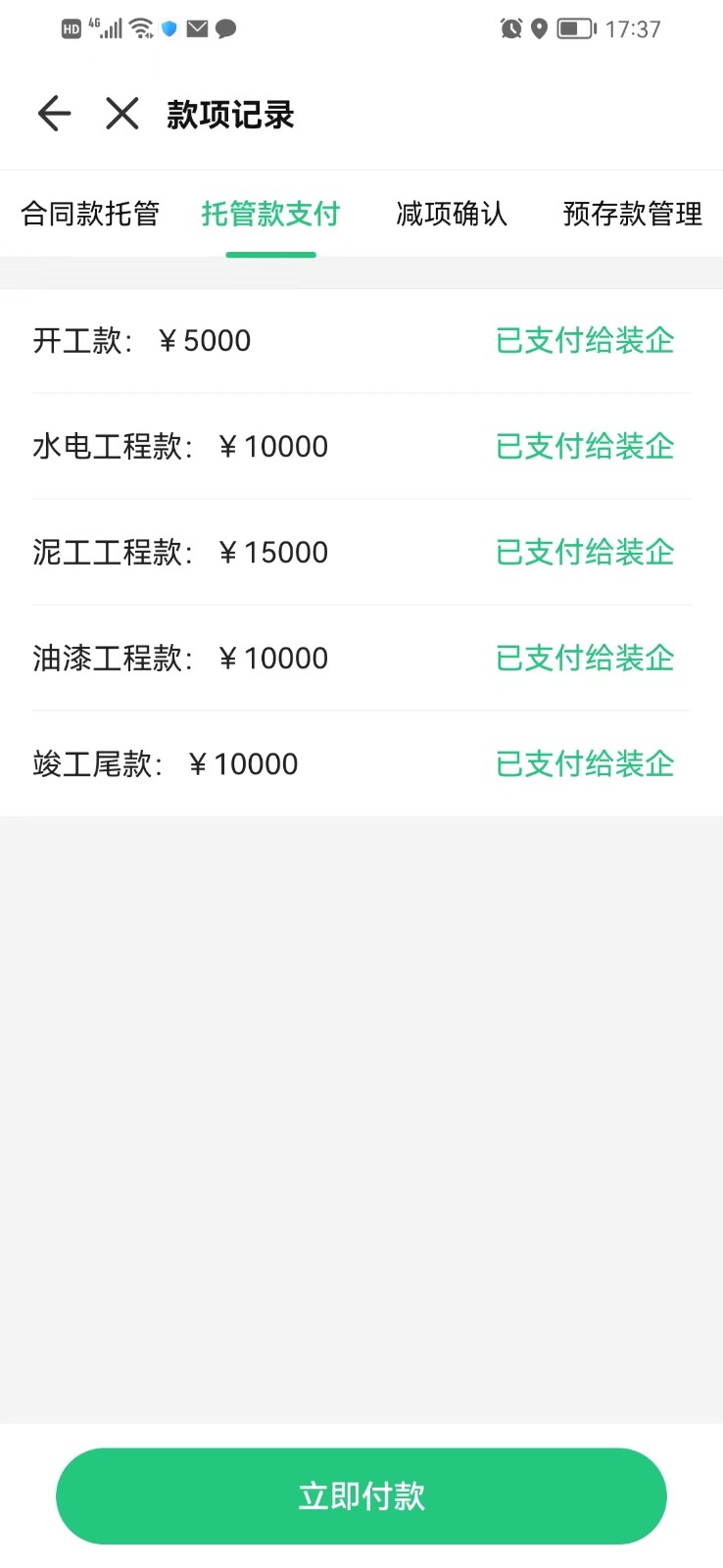
Task: Close the 款项记录 page
Action: 122,114
